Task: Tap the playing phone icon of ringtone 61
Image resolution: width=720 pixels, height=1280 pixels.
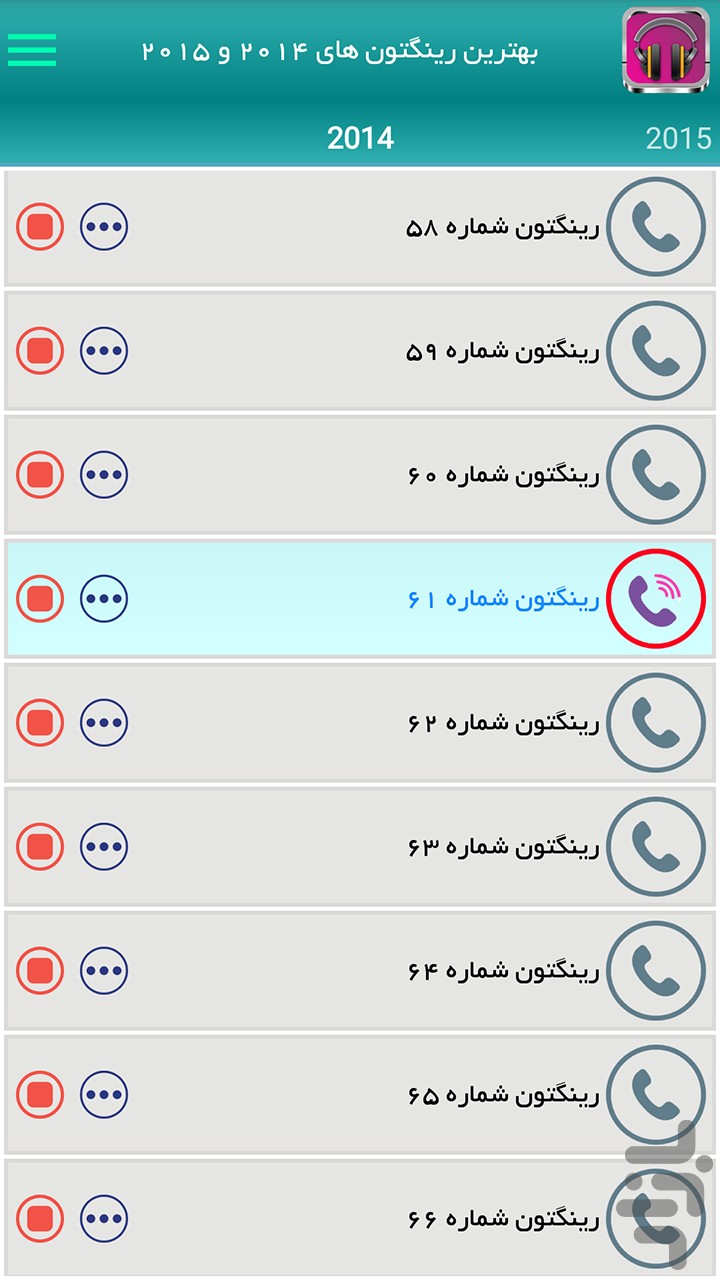Action: [x=656, y=599]
